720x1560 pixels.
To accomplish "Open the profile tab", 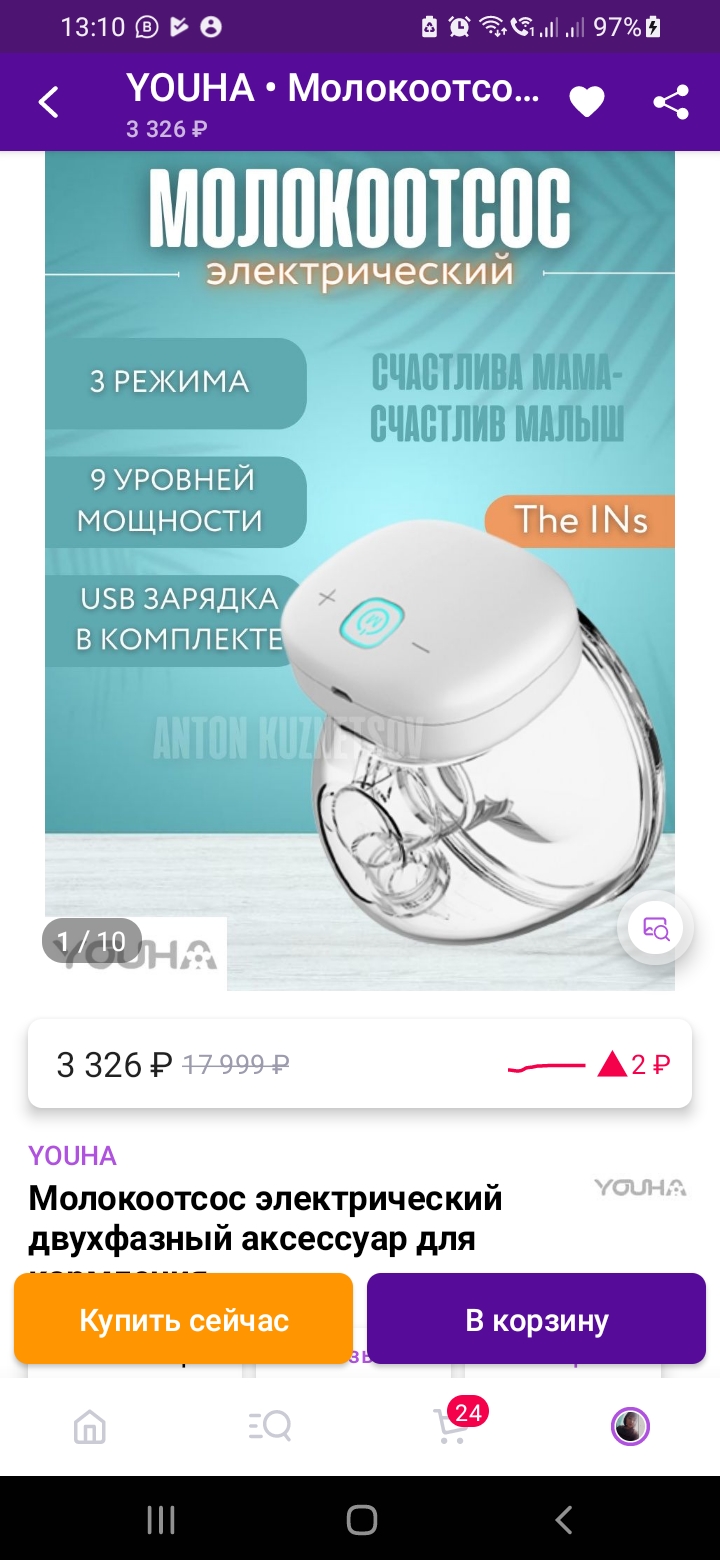I will (x=631, y=1426).
